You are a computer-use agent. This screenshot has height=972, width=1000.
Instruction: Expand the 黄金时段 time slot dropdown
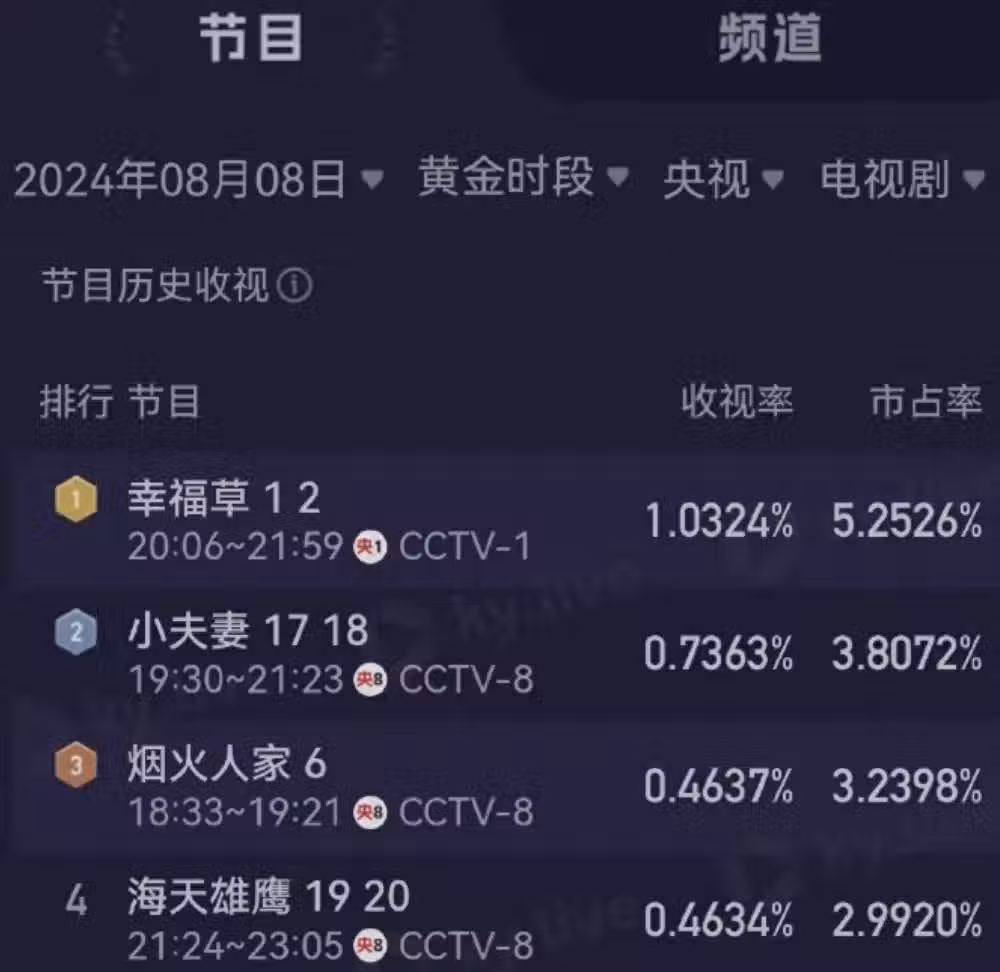(523, 179)
